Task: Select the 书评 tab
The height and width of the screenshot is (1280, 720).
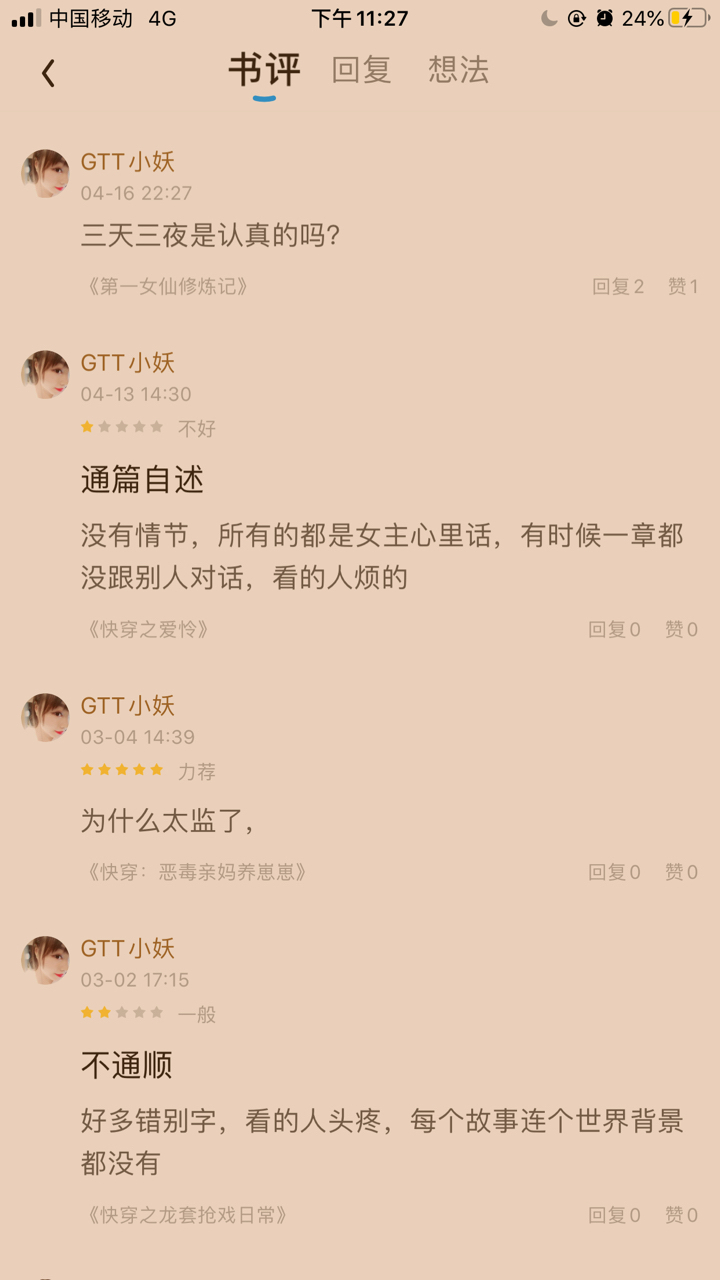Action: [264, 70]
